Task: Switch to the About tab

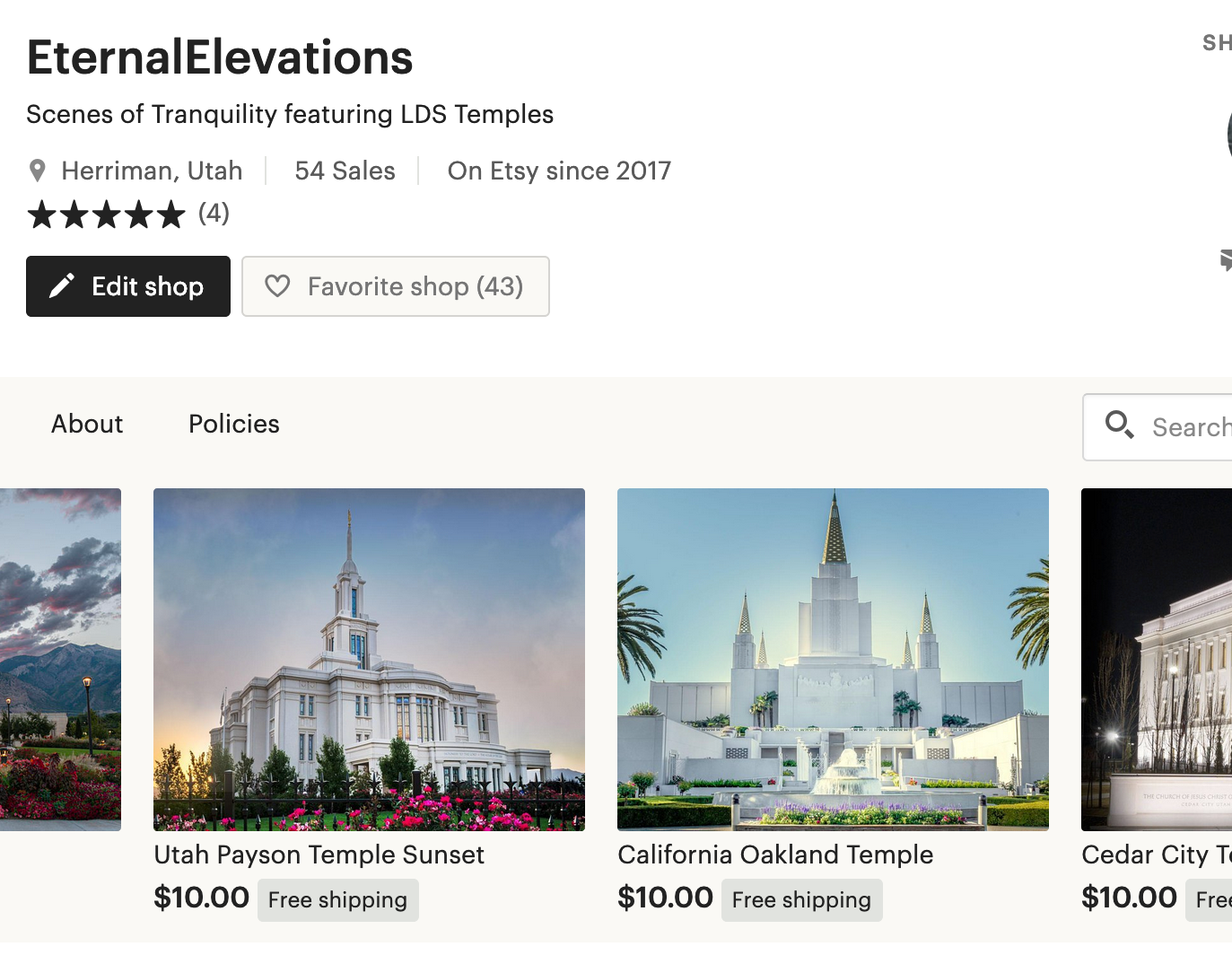Action: (x=87, y=424)
